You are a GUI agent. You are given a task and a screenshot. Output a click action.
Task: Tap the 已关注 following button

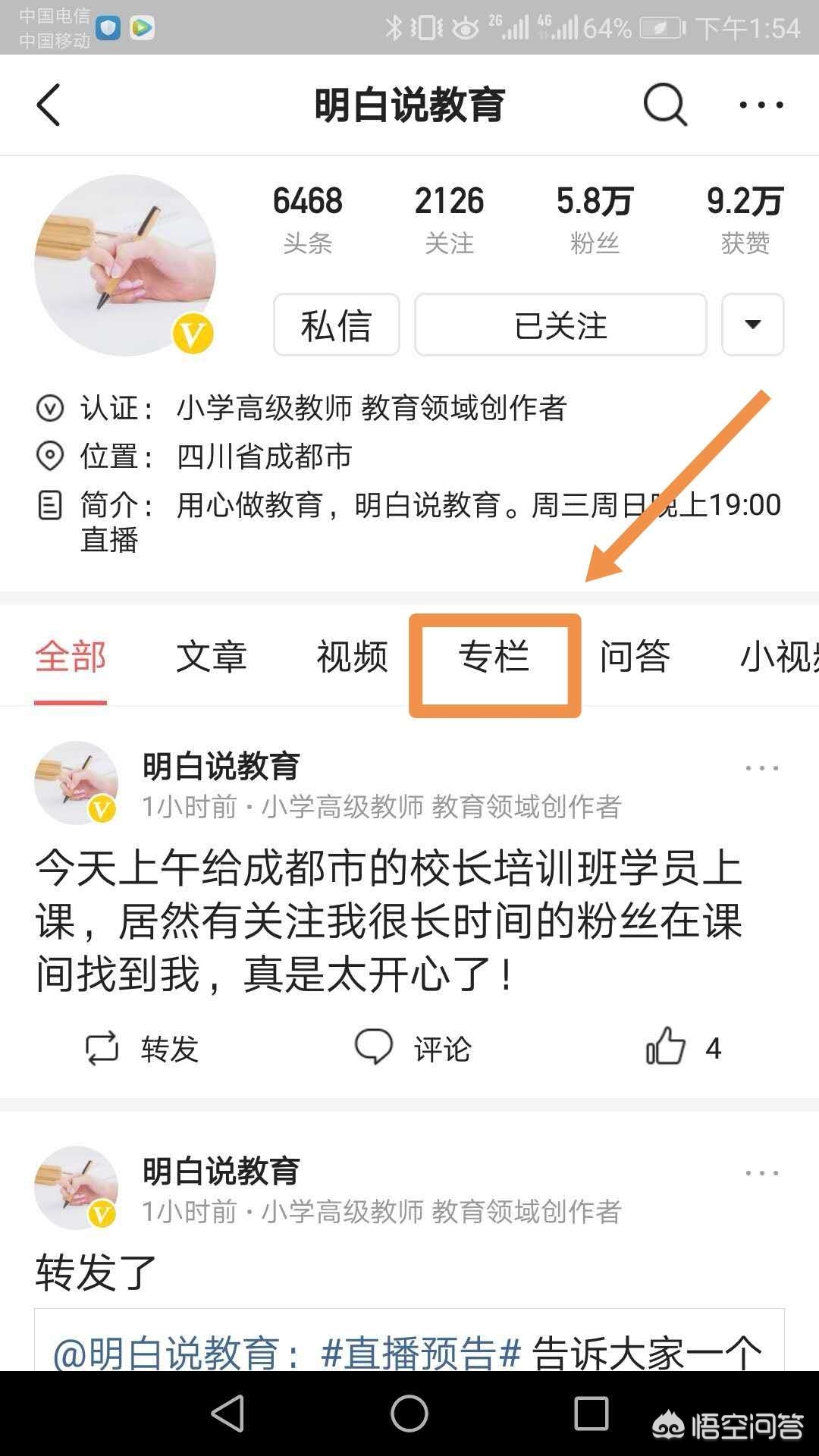click(560, 325)
